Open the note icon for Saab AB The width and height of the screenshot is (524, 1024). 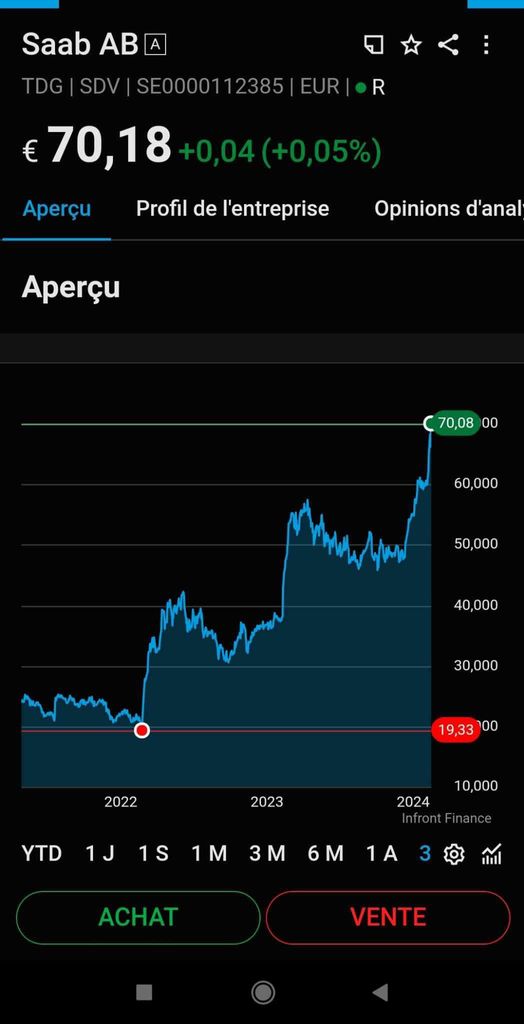[373, 45]
